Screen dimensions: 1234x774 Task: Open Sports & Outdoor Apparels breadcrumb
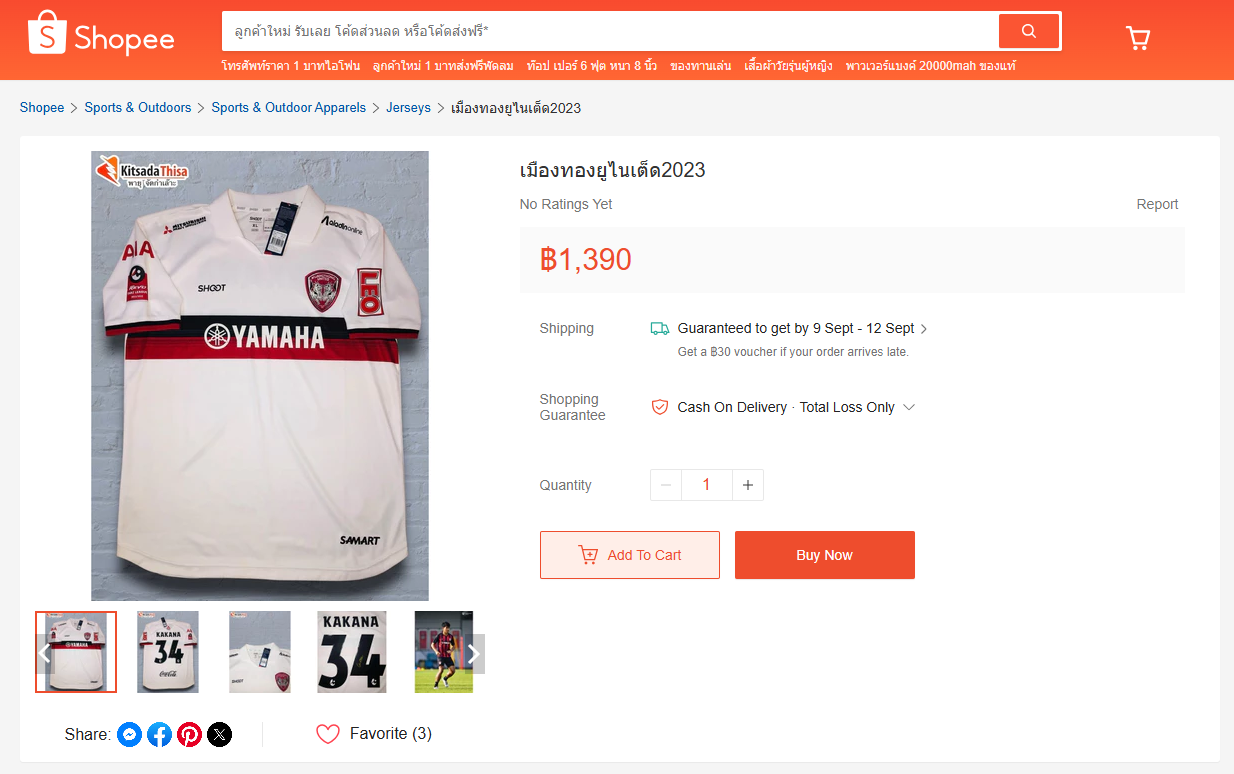(288, 107)
